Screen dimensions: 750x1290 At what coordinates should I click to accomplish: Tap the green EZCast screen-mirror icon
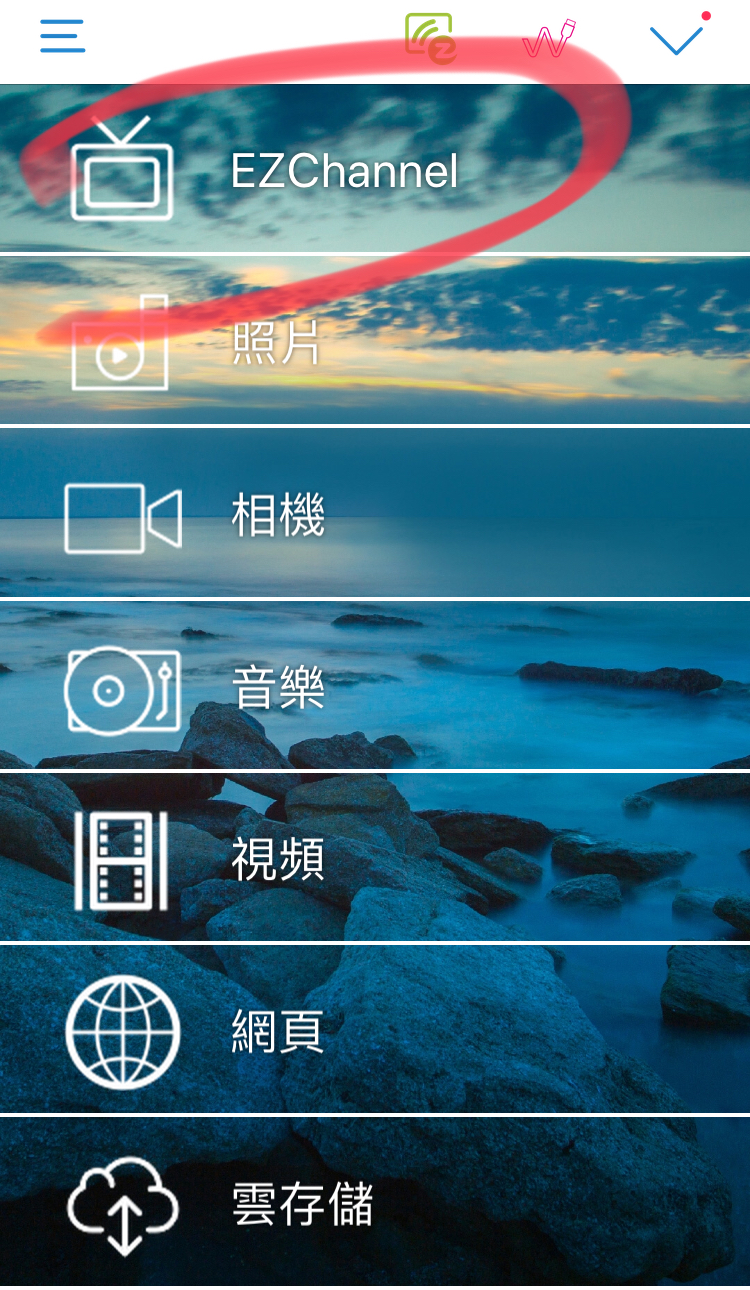pyautogui.click(x=431, y=38)
